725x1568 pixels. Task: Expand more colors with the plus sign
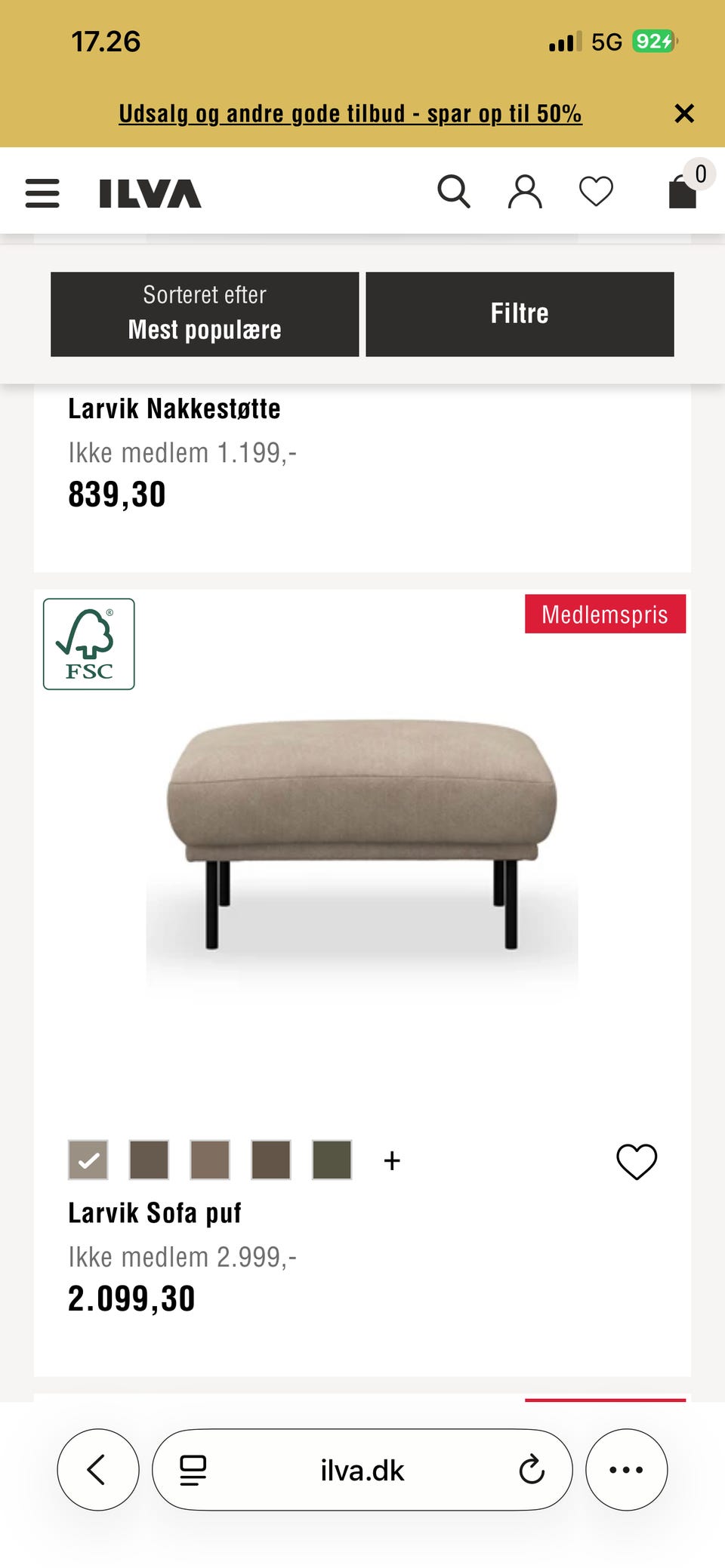point(392,1160)
